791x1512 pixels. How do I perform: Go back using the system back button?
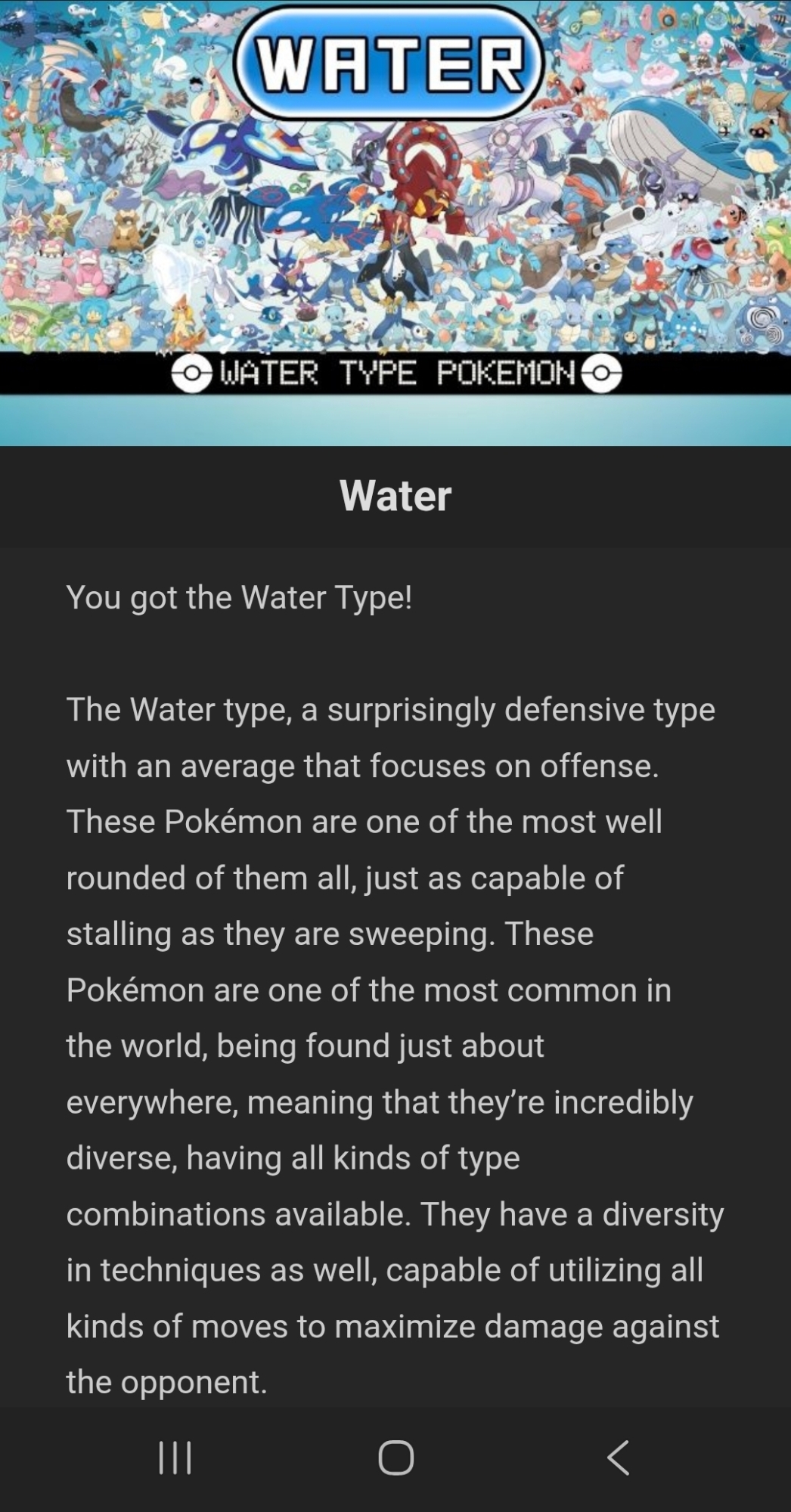[618, 1457]
